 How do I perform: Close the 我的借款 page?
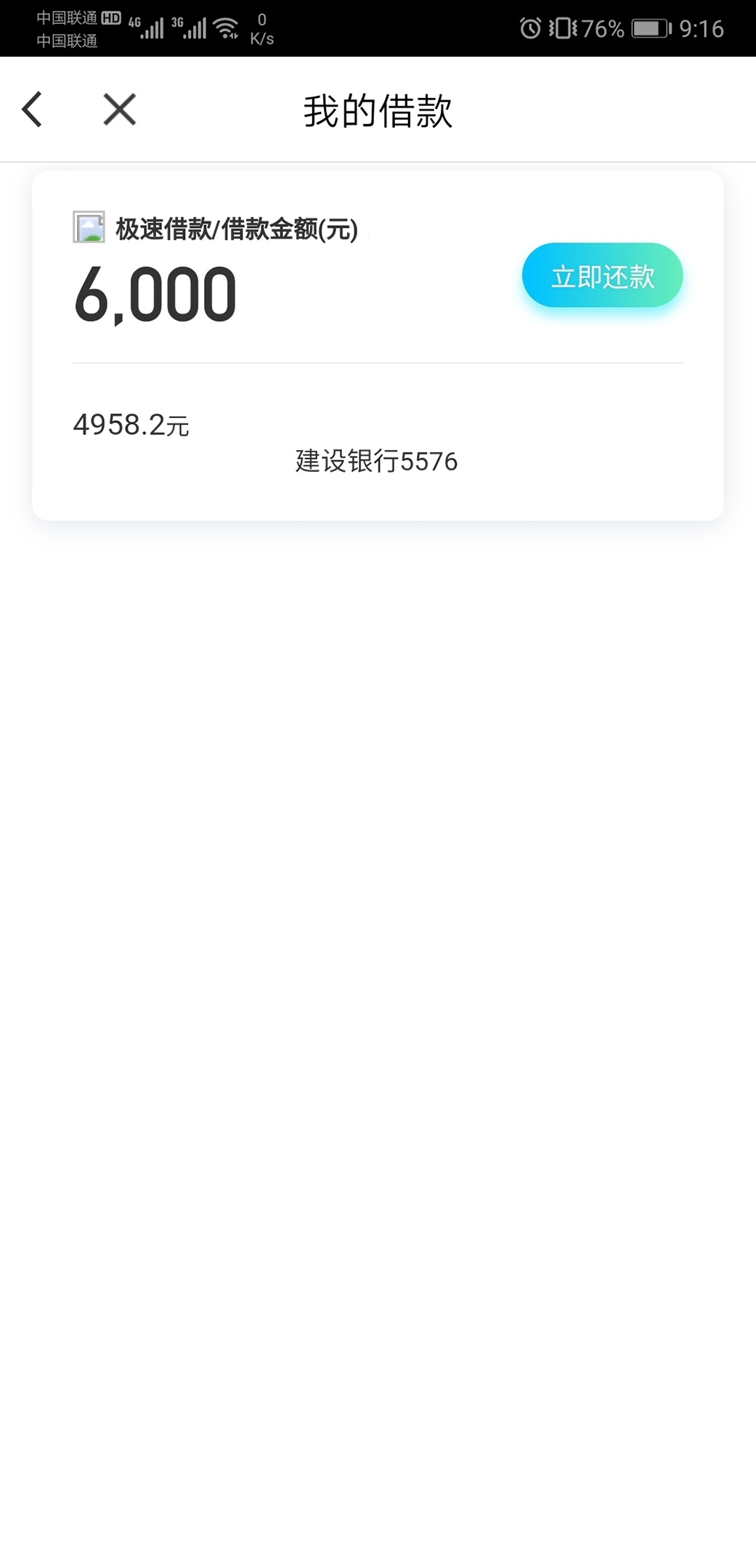[x=120, y=110]
